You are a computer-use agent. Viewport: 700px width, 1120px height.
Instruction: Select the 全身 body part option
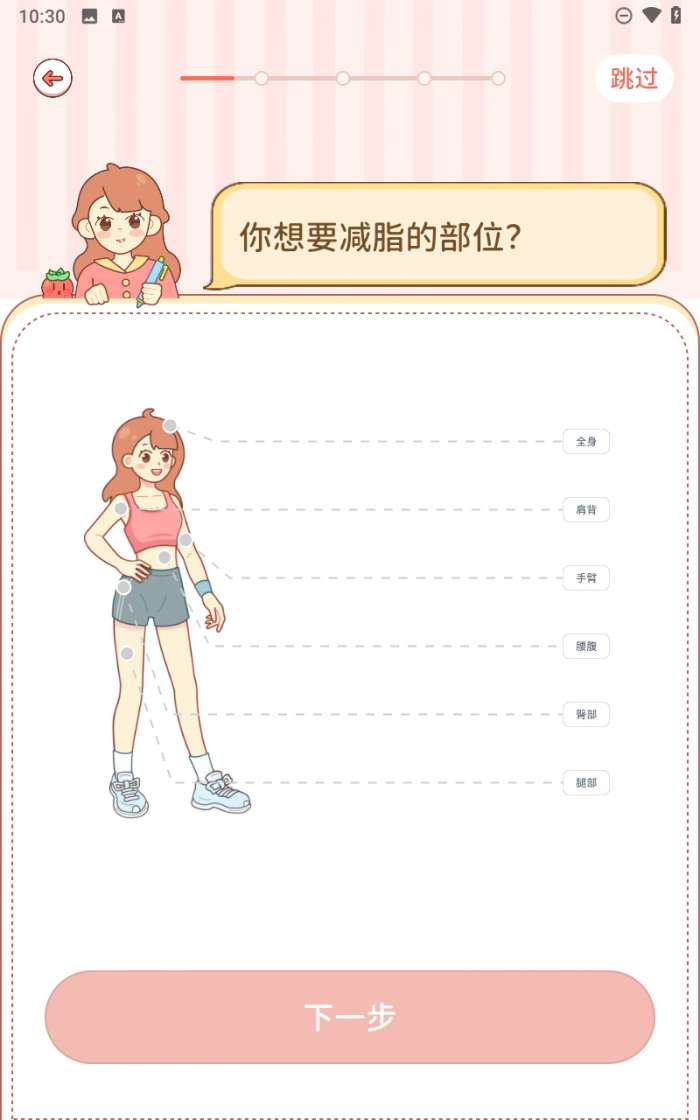click(x=586, y=441)
